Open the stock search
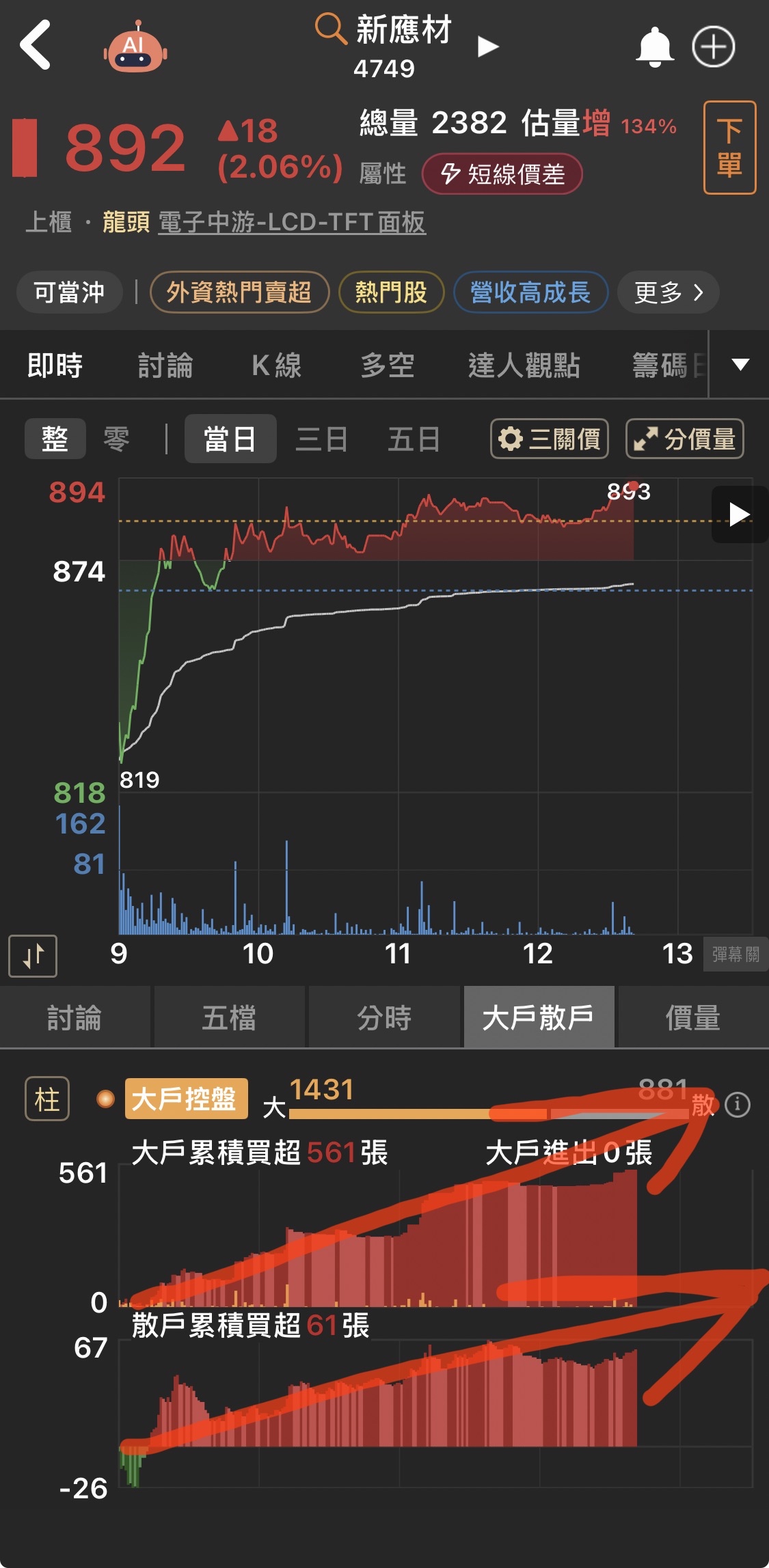 tap(330, 29)
